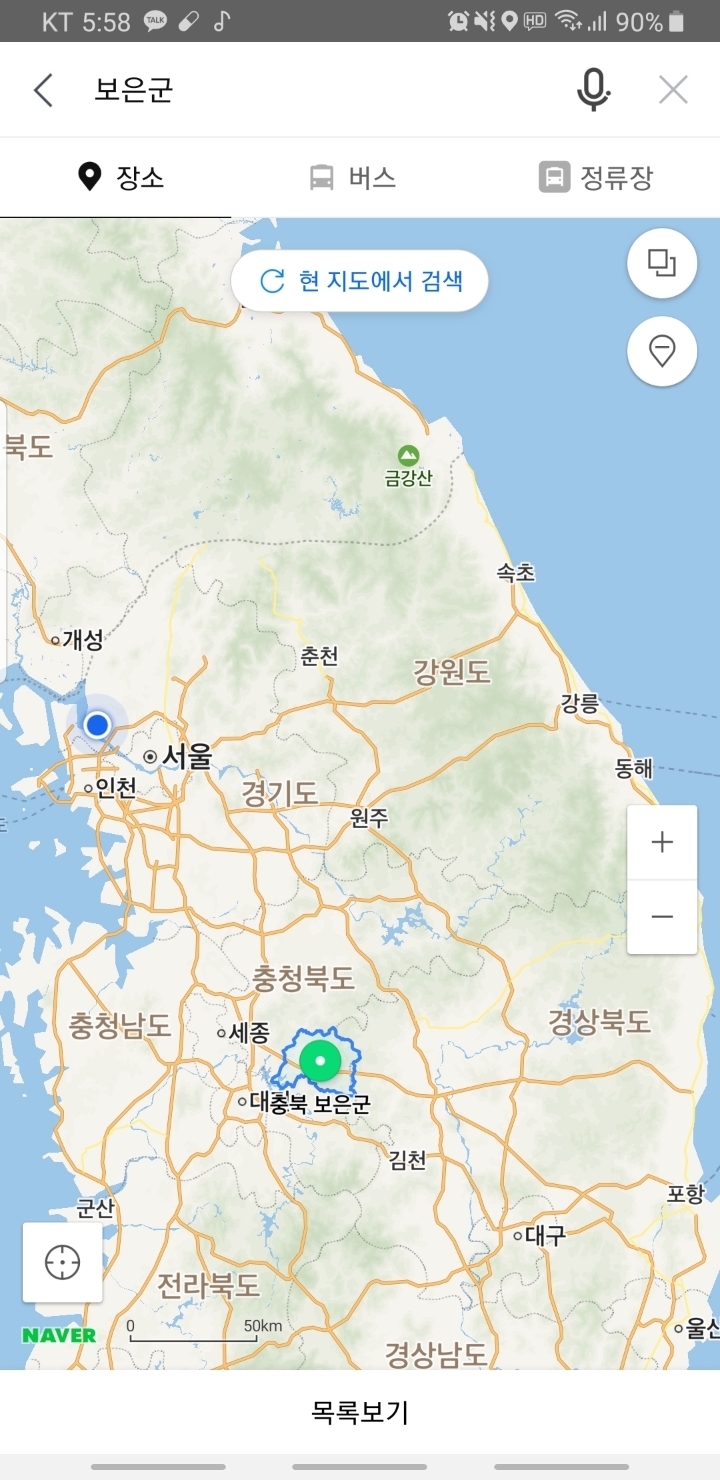This screenshot has width=720, height=1480.
Task: Tap the bookmark place pin icon
Action: pyautogui.click(x=661, y=351)
